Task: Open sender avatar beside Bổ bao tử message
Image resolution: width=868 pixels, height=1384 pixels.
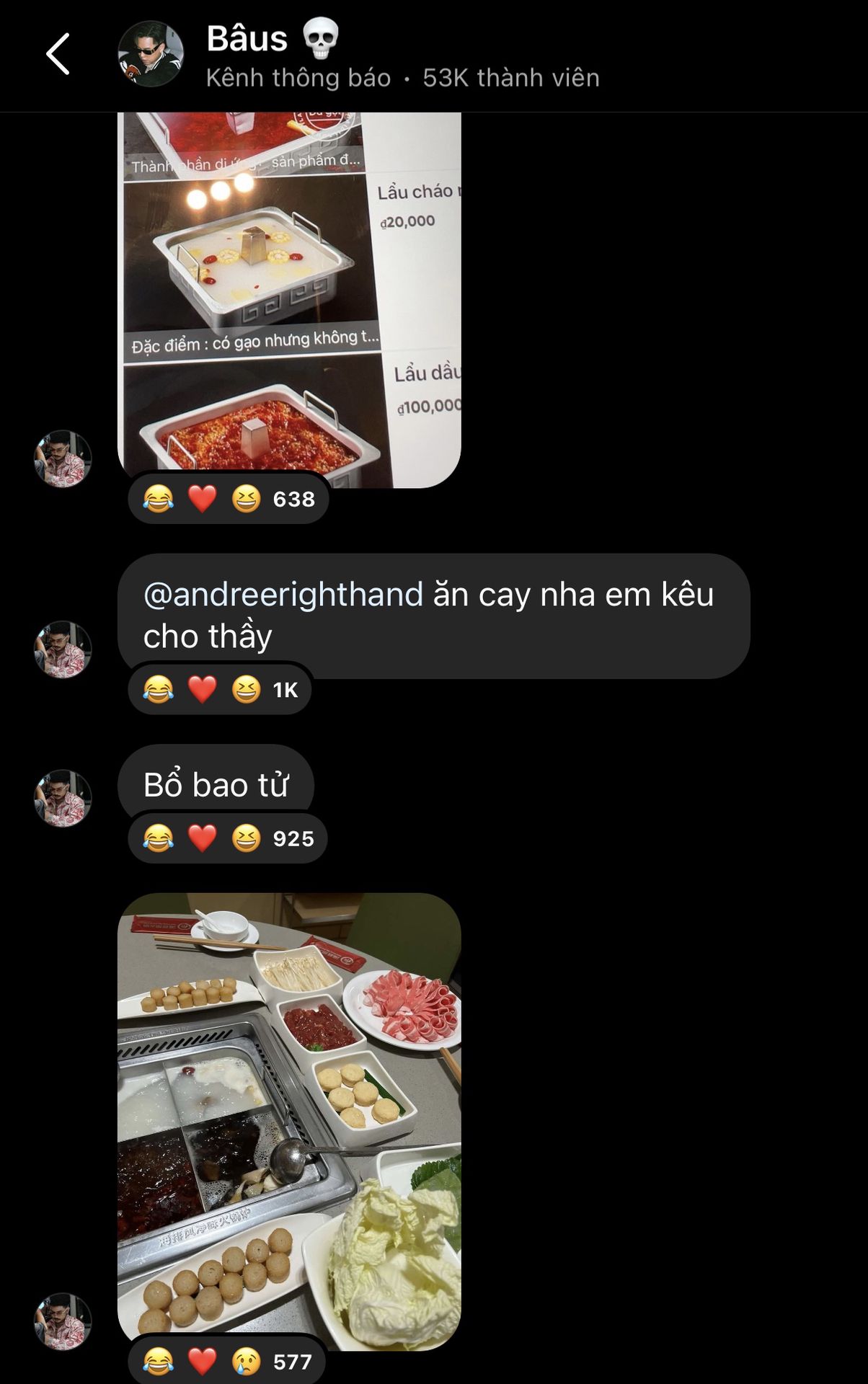Action: [63, 798]
